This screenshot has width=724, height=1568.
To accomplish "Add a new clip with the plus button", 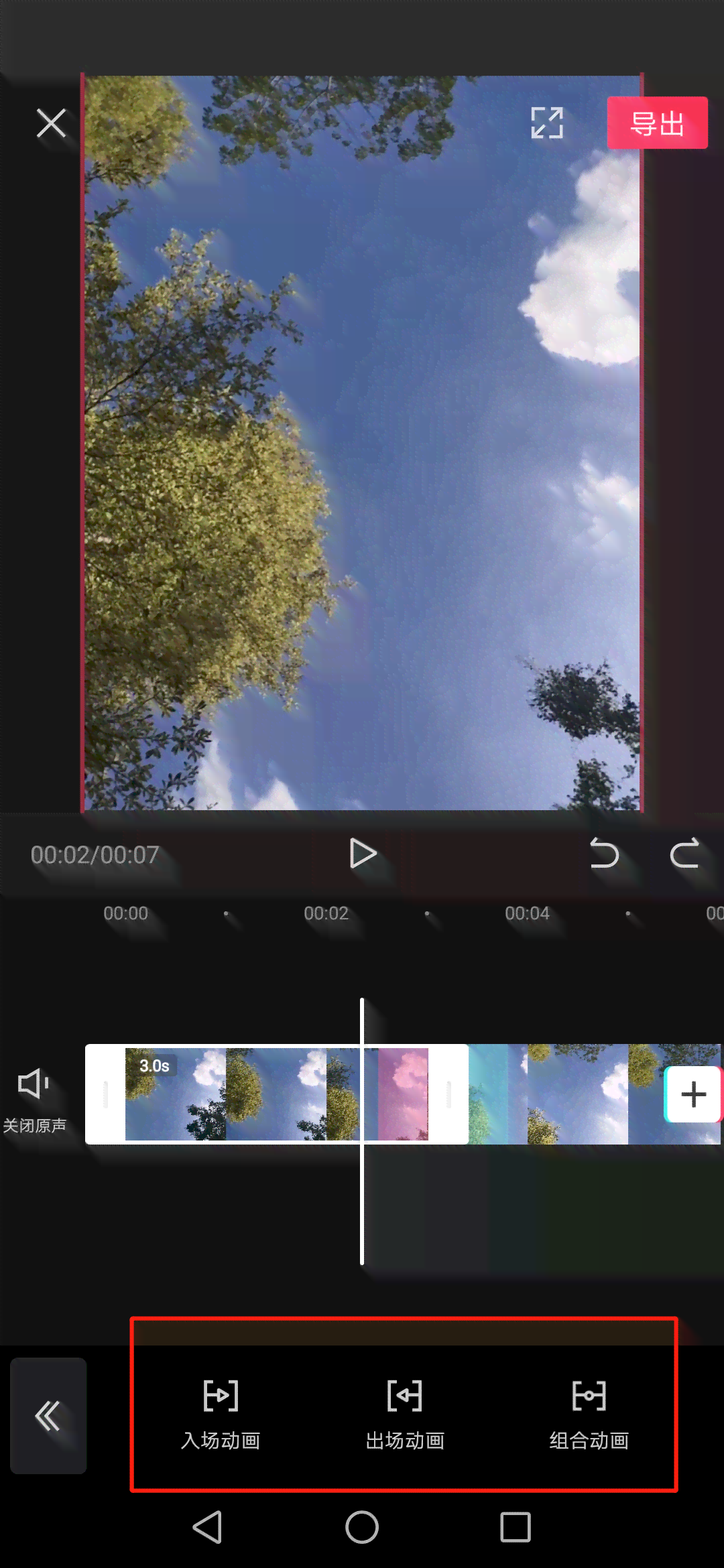I will pos(693,1094).
